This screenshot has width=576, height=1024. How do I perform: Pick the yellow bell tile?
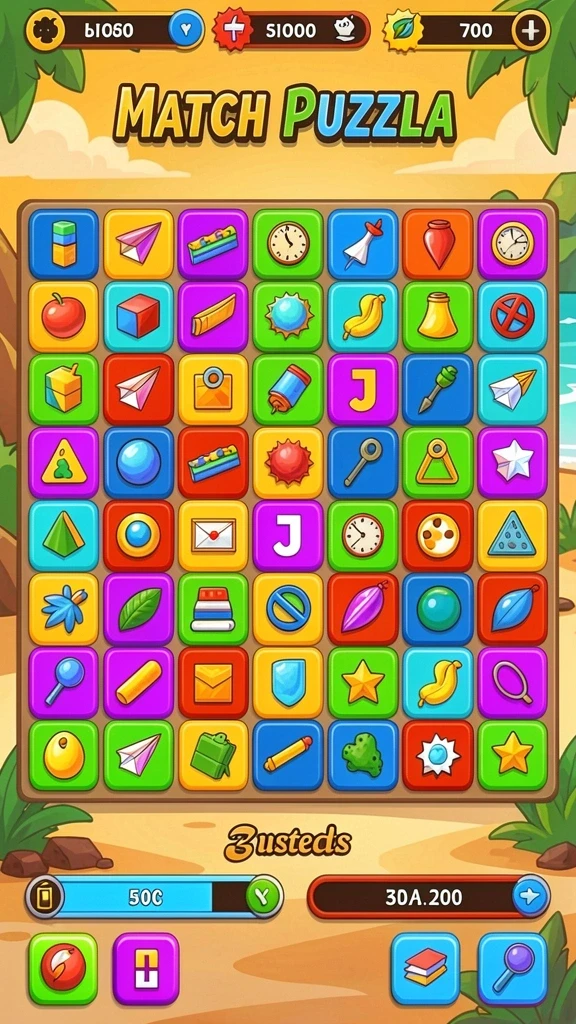pyautogui.click(x=438, y=316)
